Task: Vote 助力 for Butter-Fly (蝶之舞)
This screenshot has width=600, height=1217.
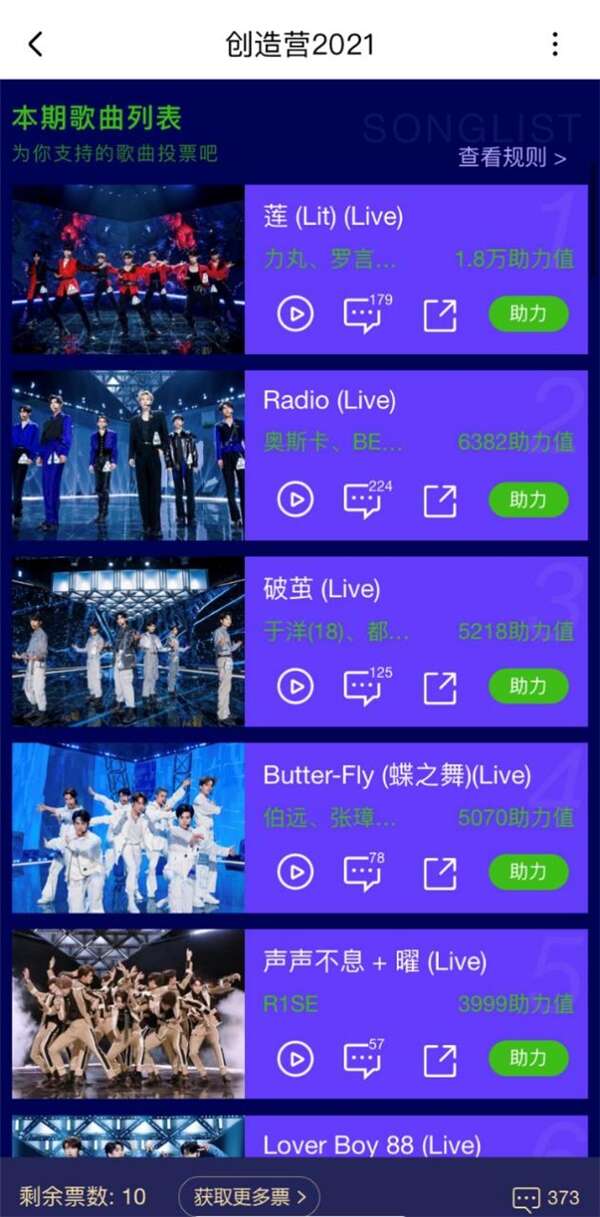Action: [x=528, y=872]
